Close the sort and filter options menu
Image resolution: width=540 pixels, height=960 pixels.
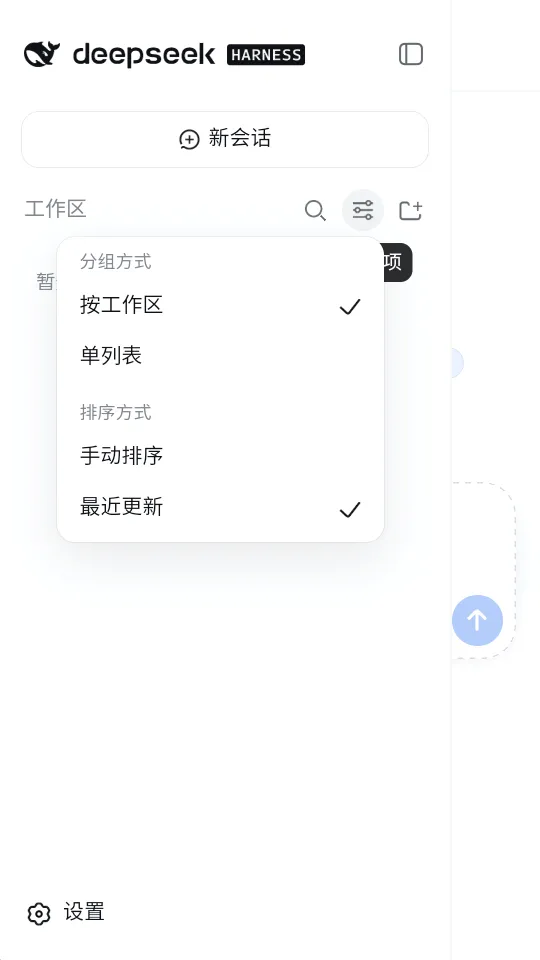tap(363, 210)
